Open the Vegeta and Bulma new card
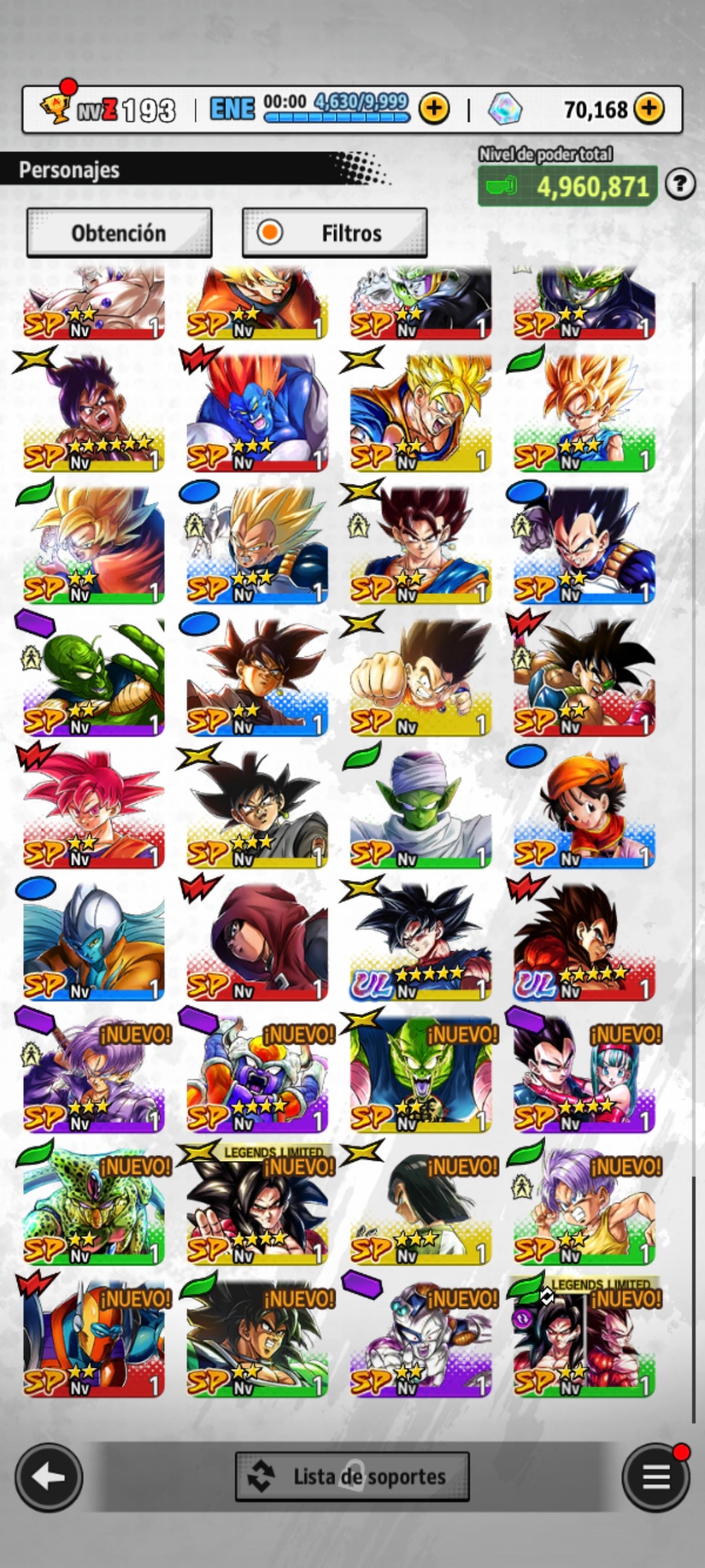Viewport: 705px width, 1568px height. [584, 1073]
